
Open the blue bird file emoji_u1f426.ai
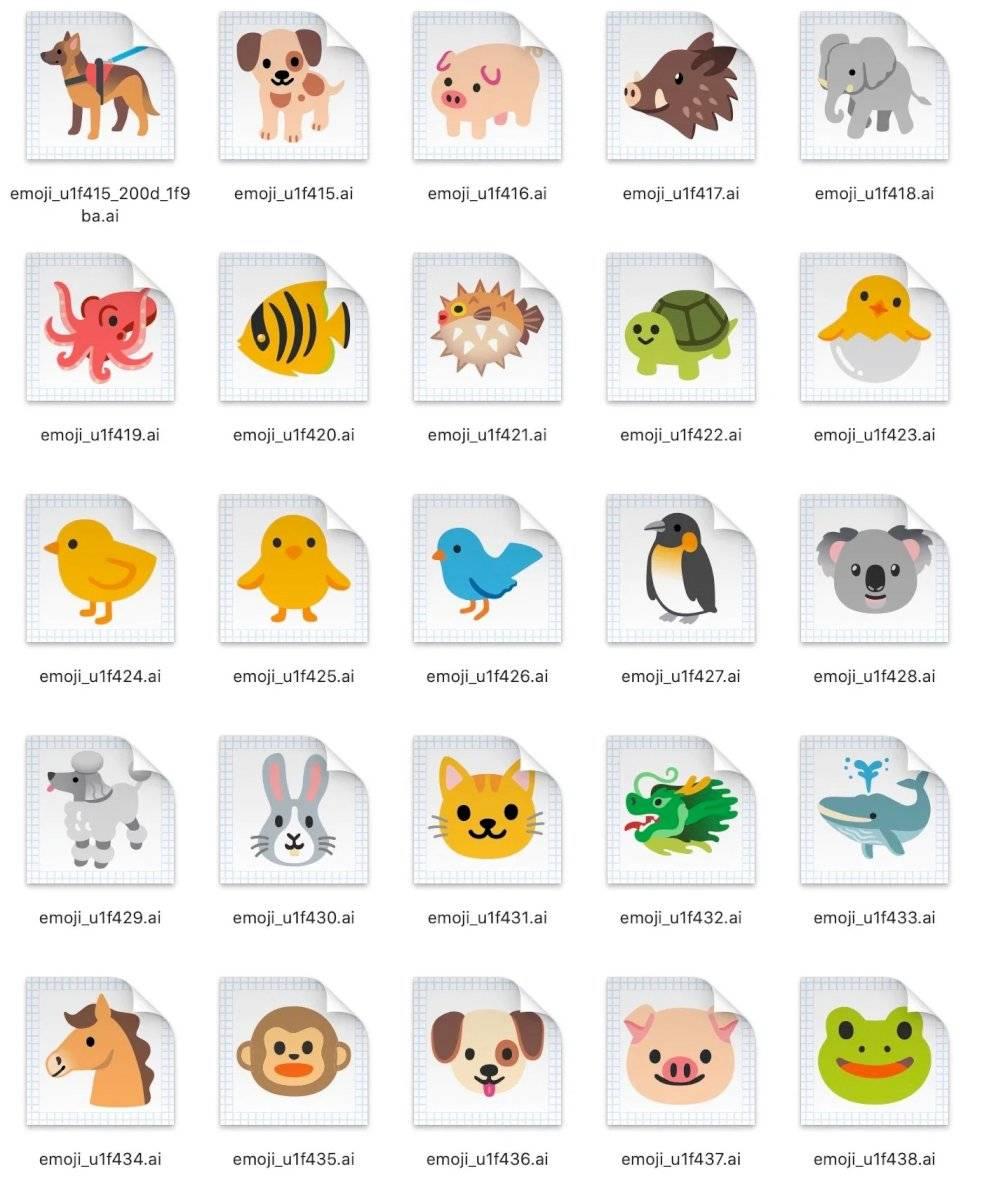[x=487, y=568]
